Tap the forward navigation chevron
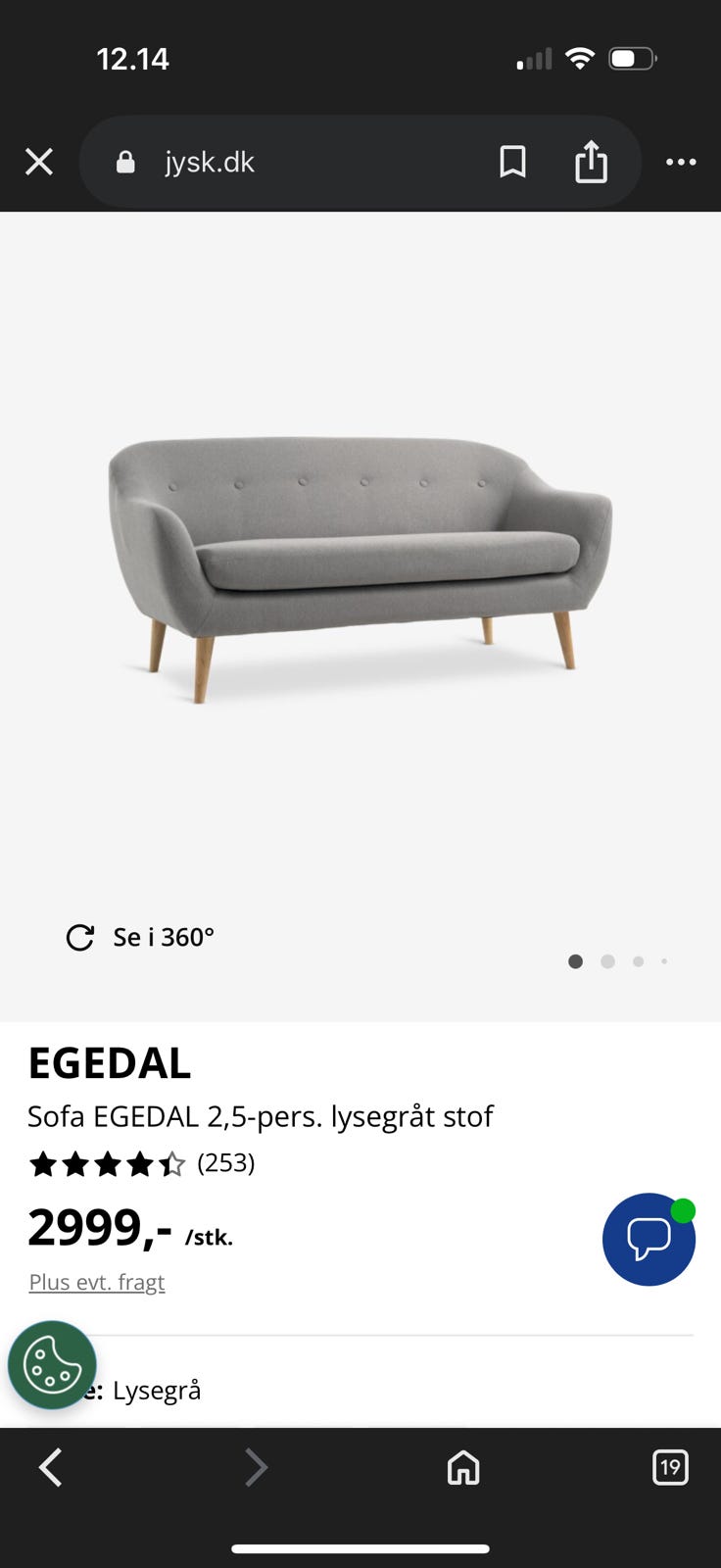The image size is (721, 1568). (x=255, y=1467)
